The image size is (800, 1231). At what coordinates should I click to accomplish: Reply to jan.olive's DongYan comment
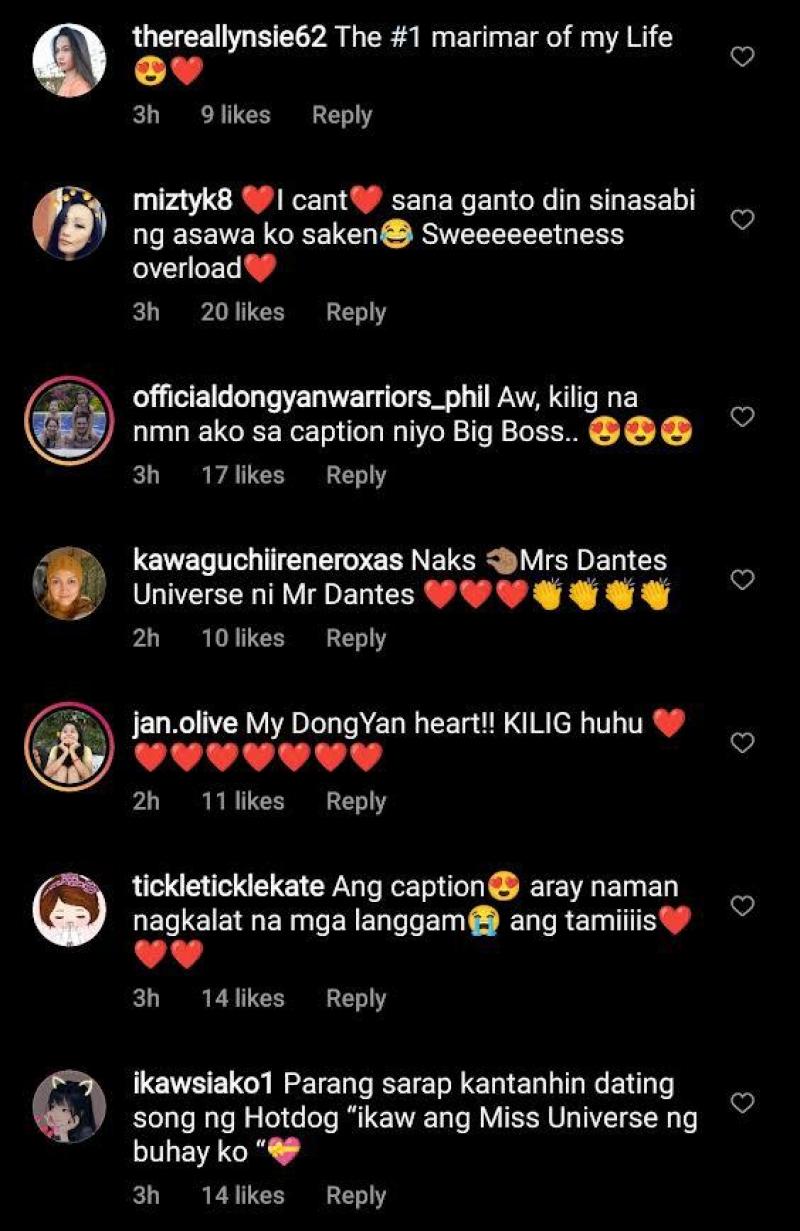pos(356,802)
